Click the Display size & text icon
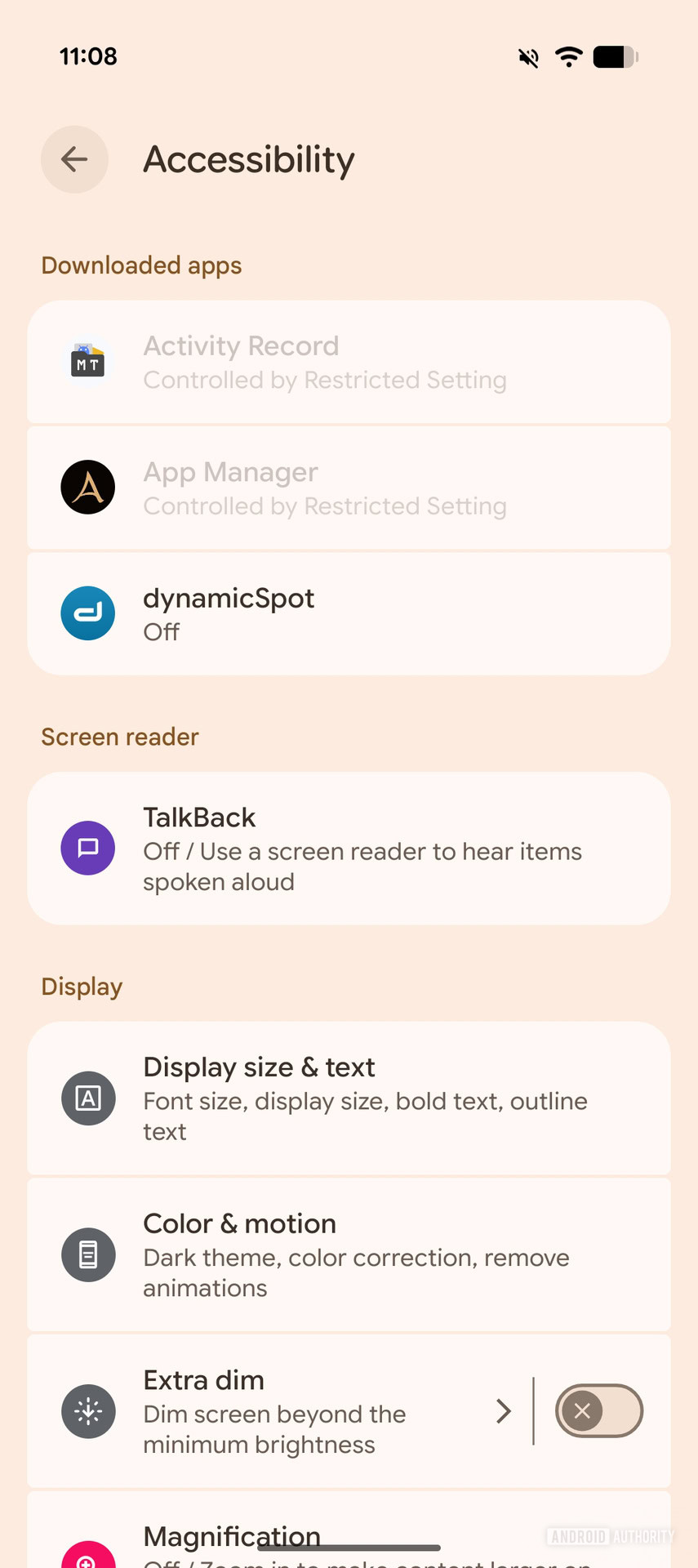 tap(87, 1098)
